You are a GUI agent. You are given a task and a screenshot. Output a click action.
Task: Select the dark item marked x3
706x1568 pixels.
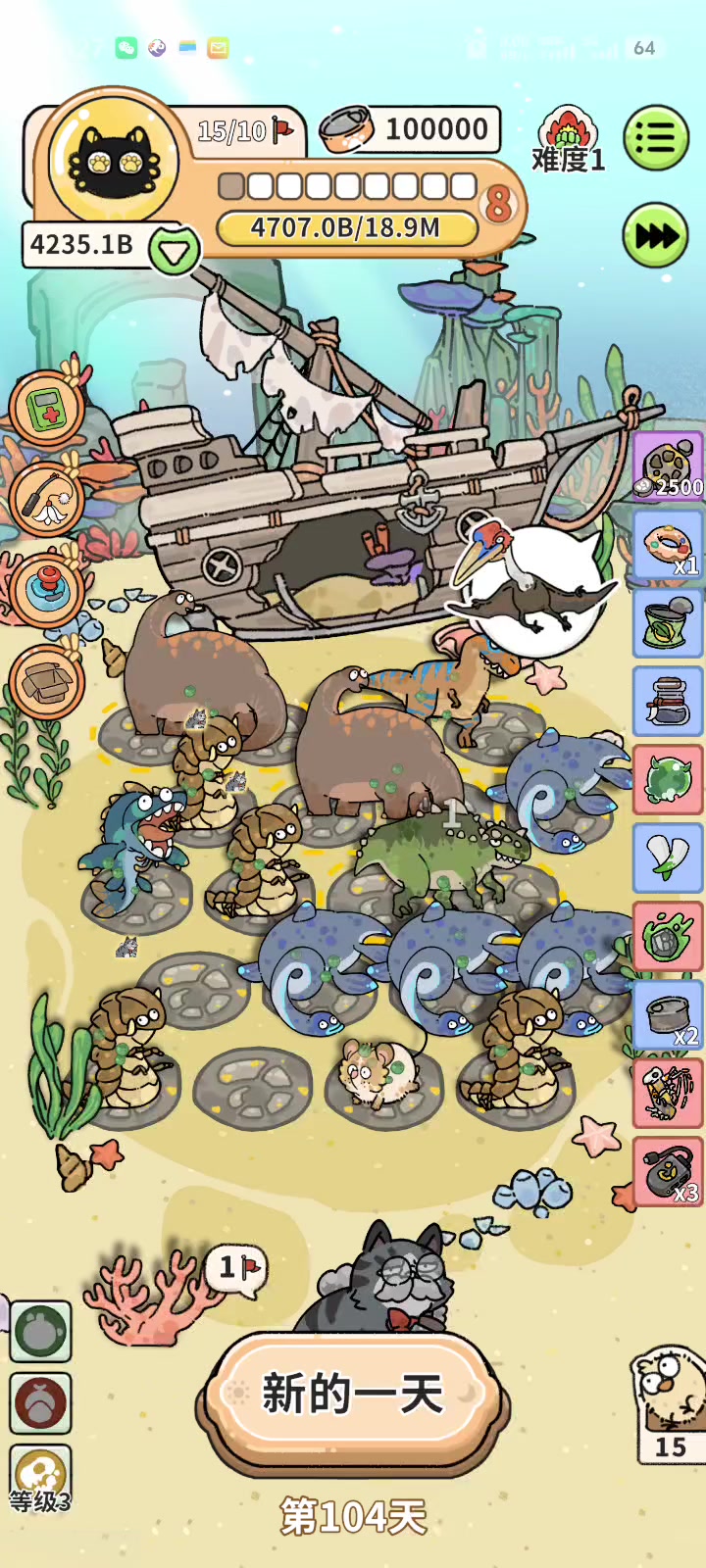[x=668, y=1172]
